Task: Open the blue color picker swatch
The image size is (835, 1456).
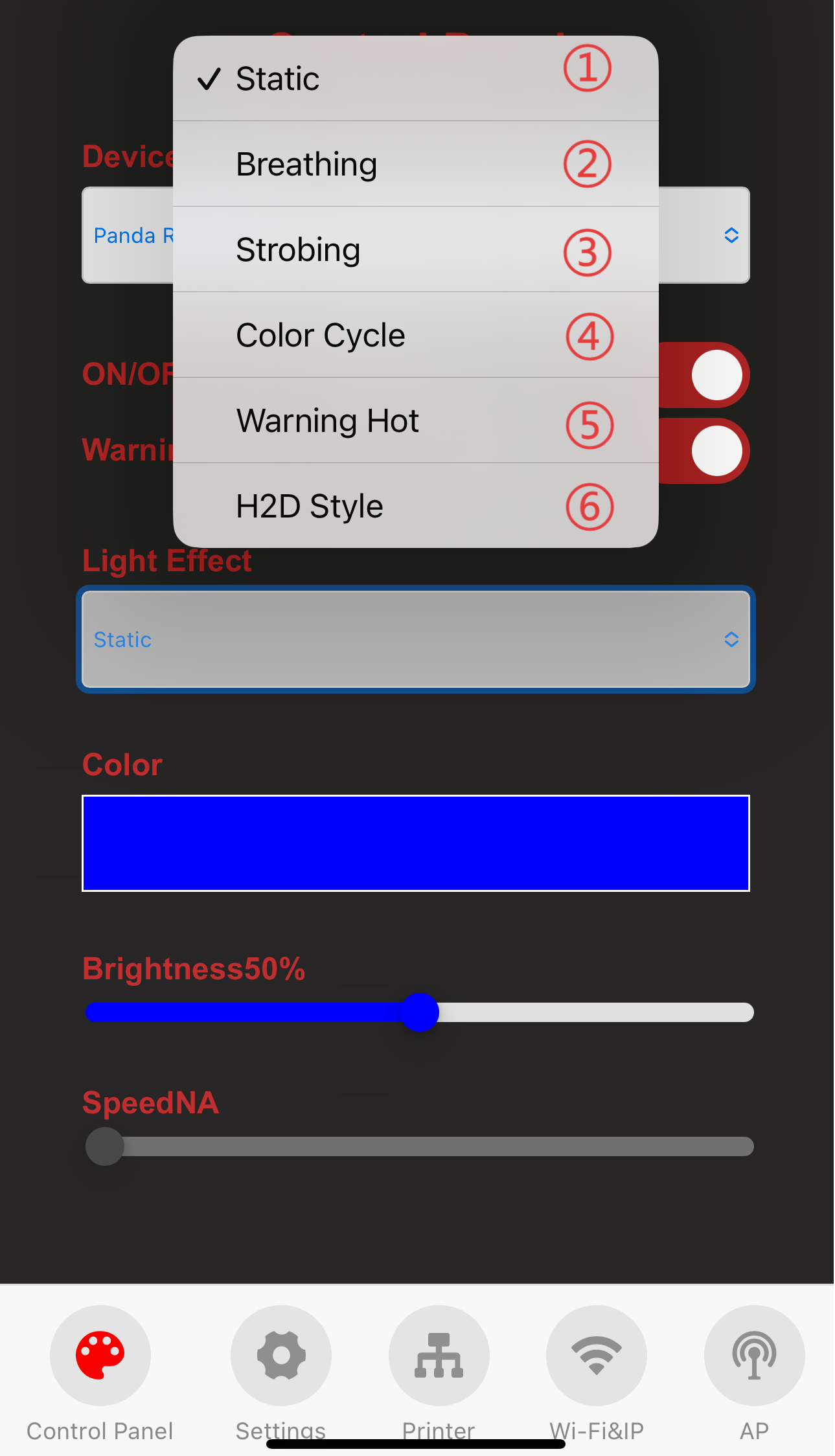Action: (x=415, y=843)
